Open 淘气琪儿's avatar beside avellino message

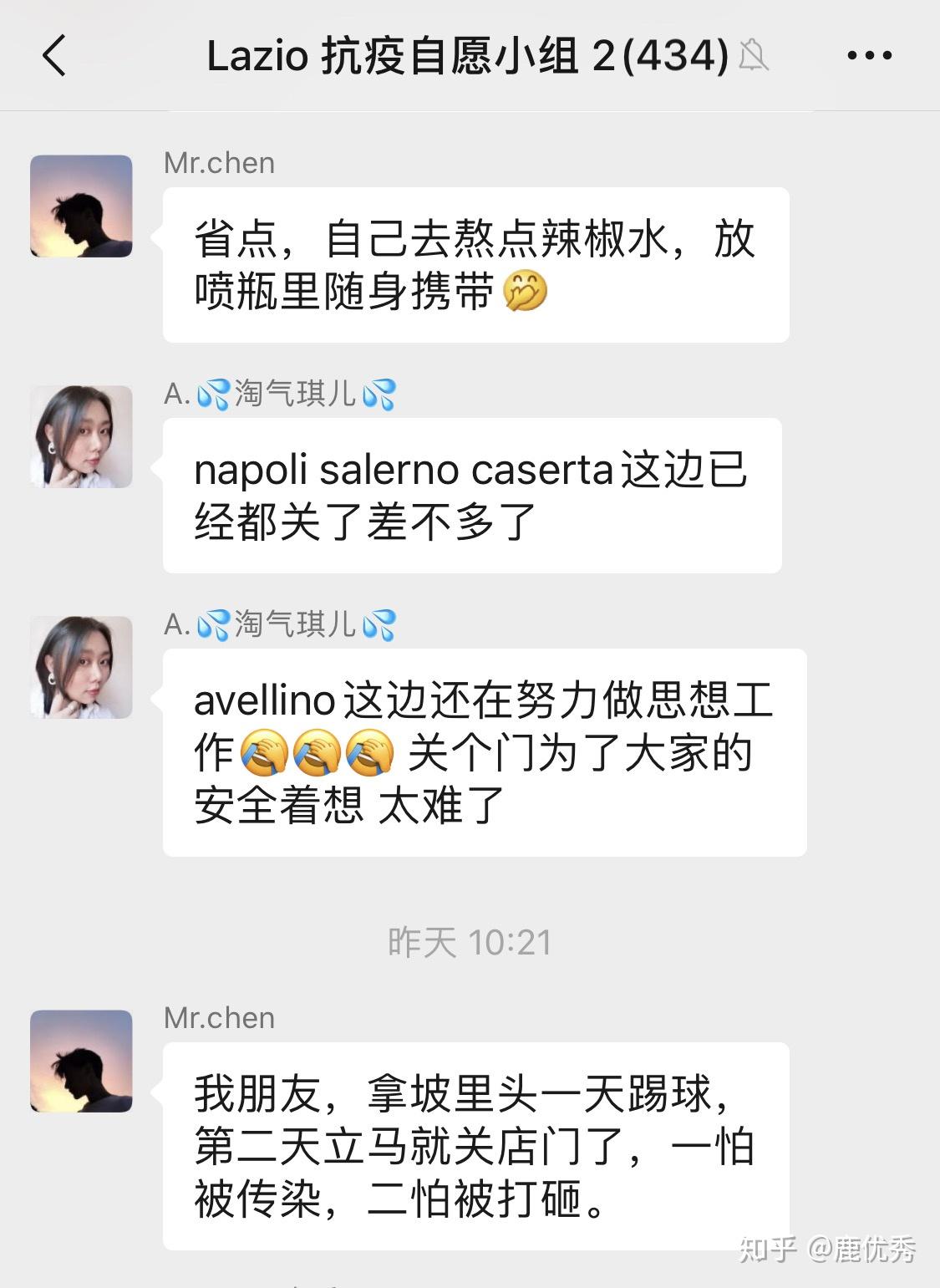click(81, 667)
